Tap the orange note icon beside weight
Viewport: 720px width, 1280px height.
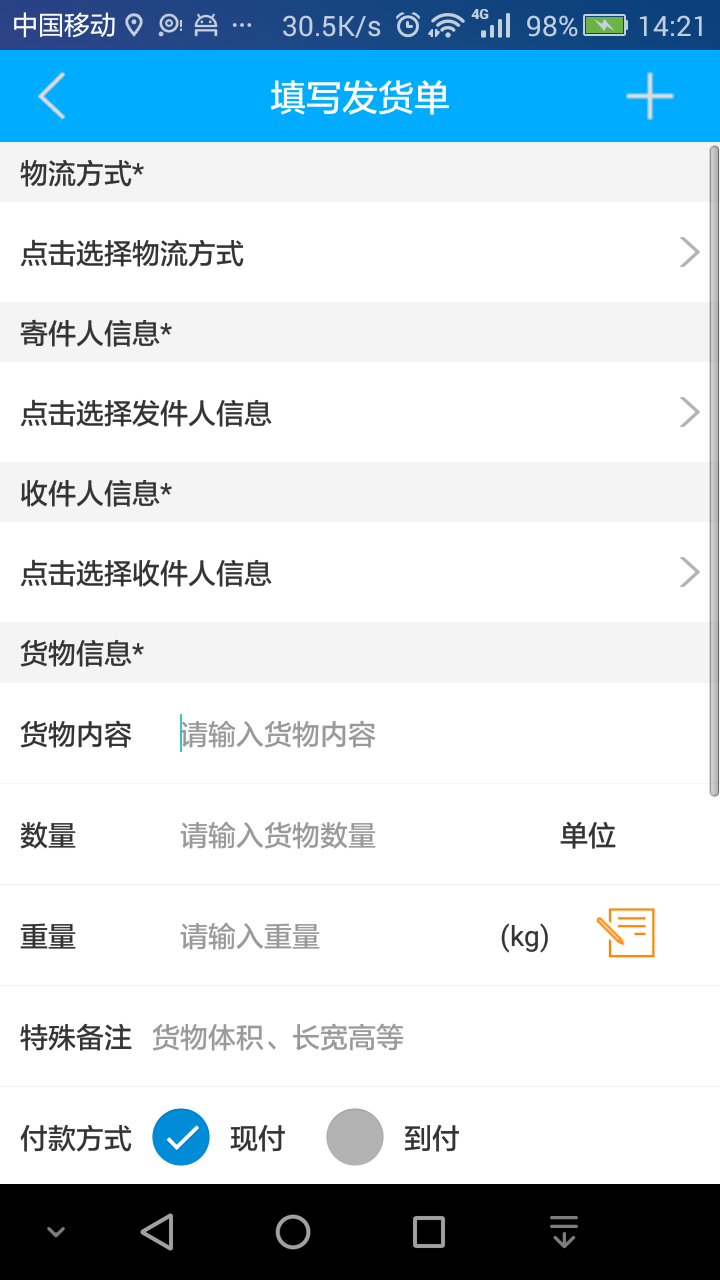pos(626,933)
